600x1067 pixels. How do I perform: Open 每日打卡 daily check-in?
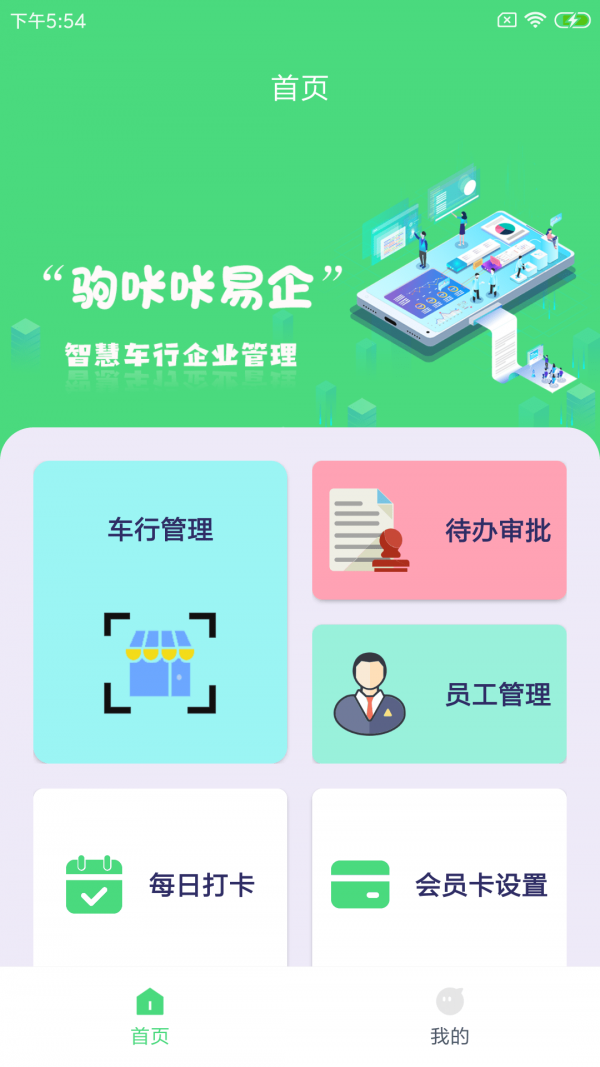click(x=160, y=884)
